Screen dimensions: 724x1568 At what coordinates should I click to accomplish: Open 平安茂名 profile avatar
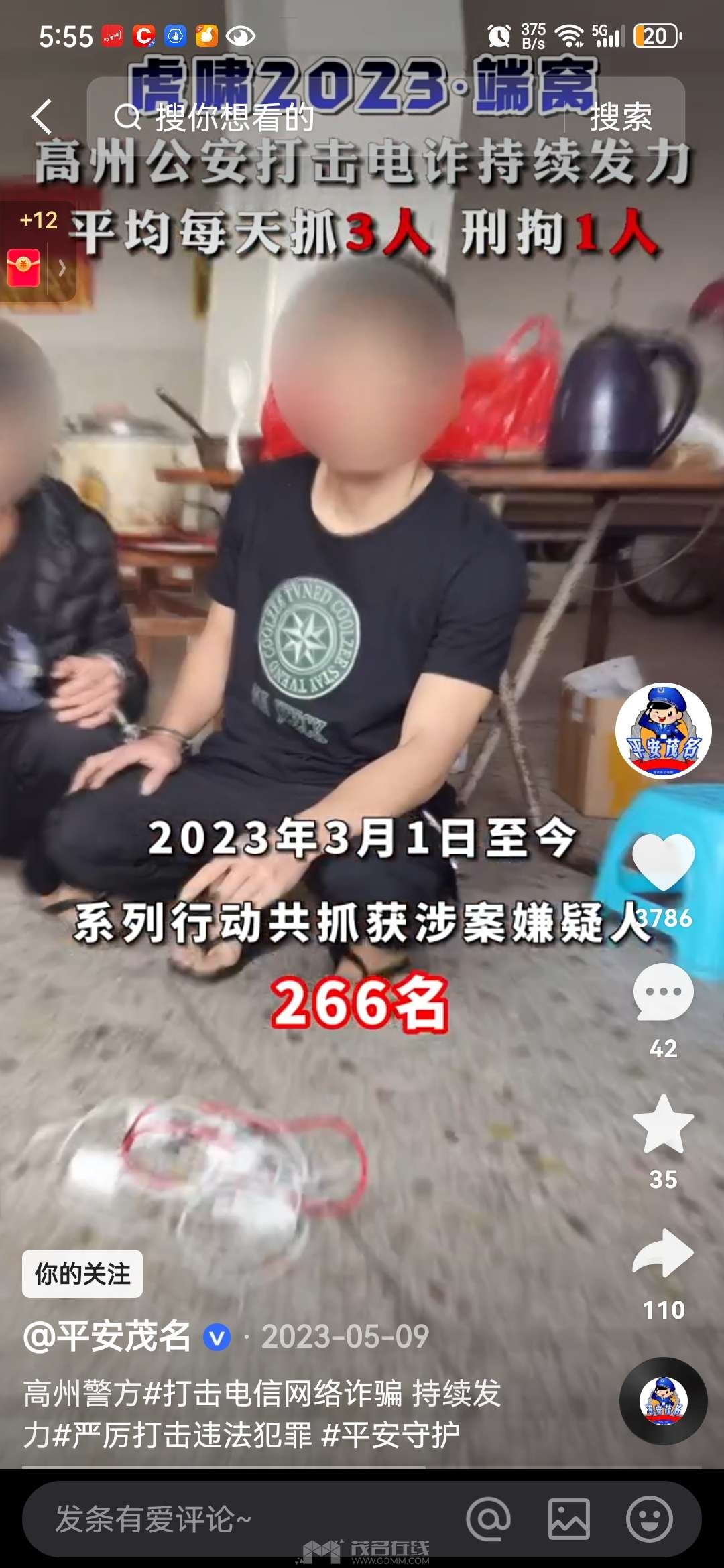663,731
